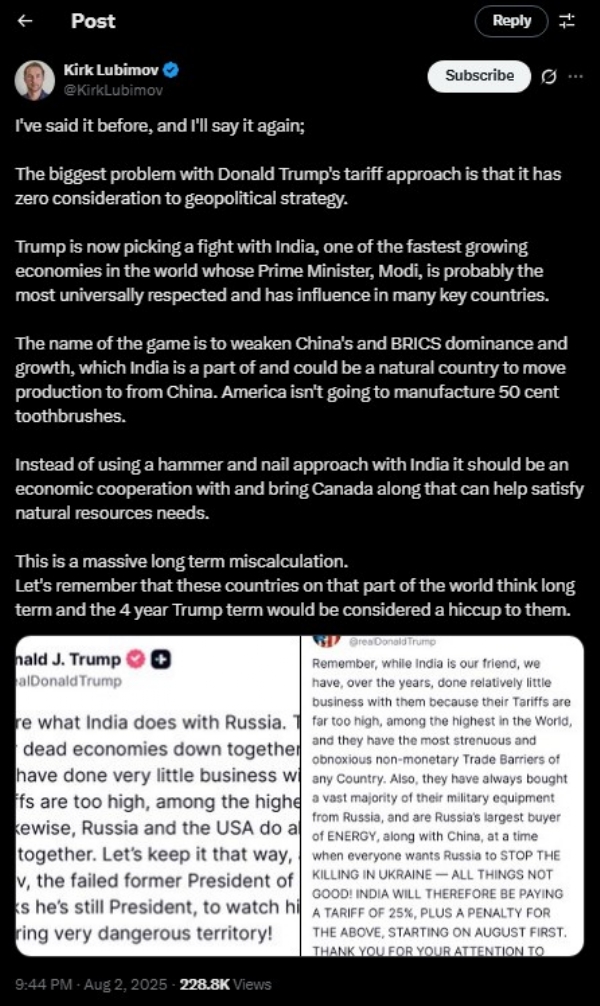Subscribe to Kirk Lubimov
Viewport: 600px width, 1006px height.
479,76
